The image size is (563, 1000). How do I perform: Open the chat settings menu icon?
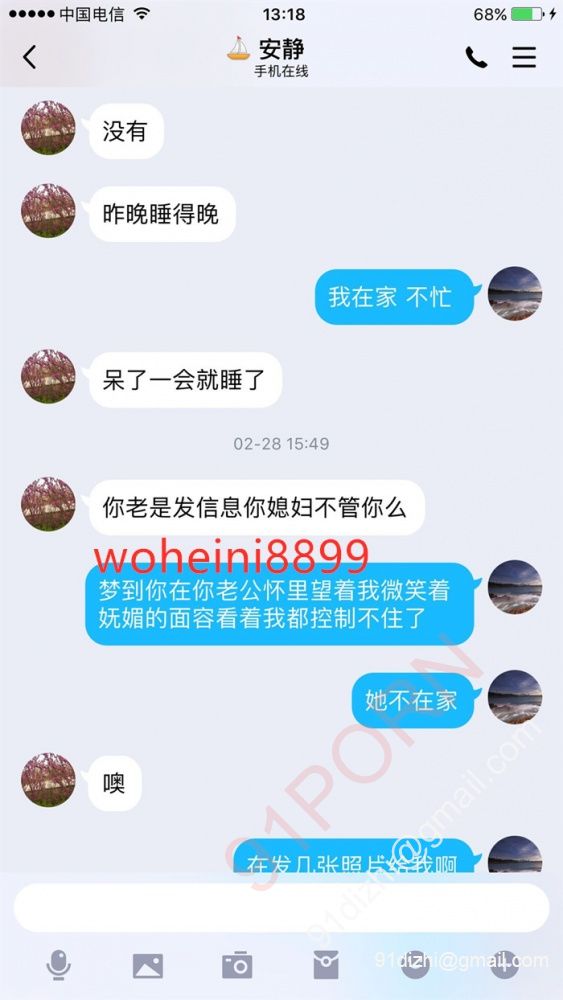(x=523, y=57)
